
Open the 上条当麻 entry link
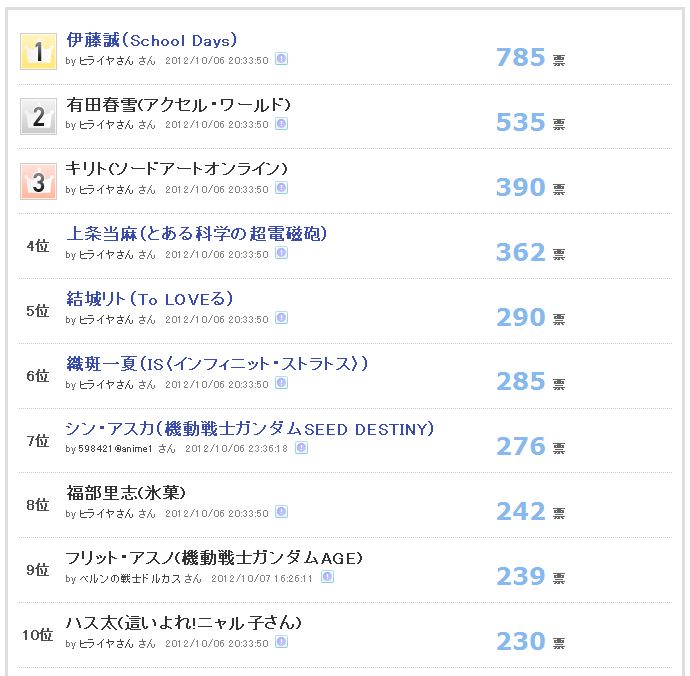pos(196,234)
